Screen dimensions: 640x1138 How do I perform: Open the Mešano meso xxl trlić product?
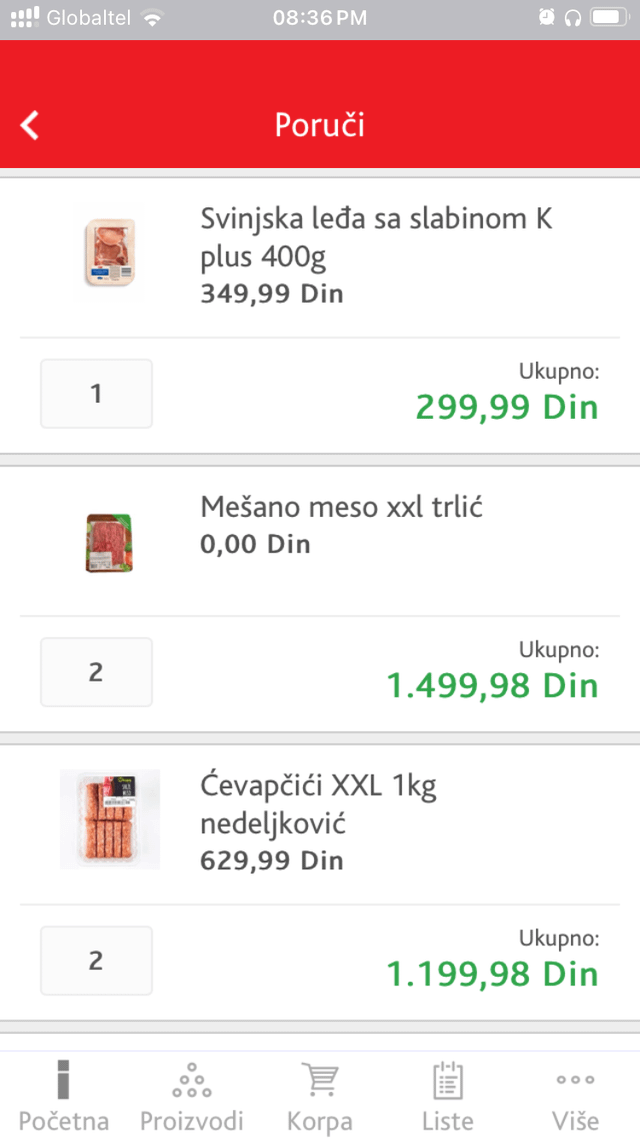tap(320, 541)
